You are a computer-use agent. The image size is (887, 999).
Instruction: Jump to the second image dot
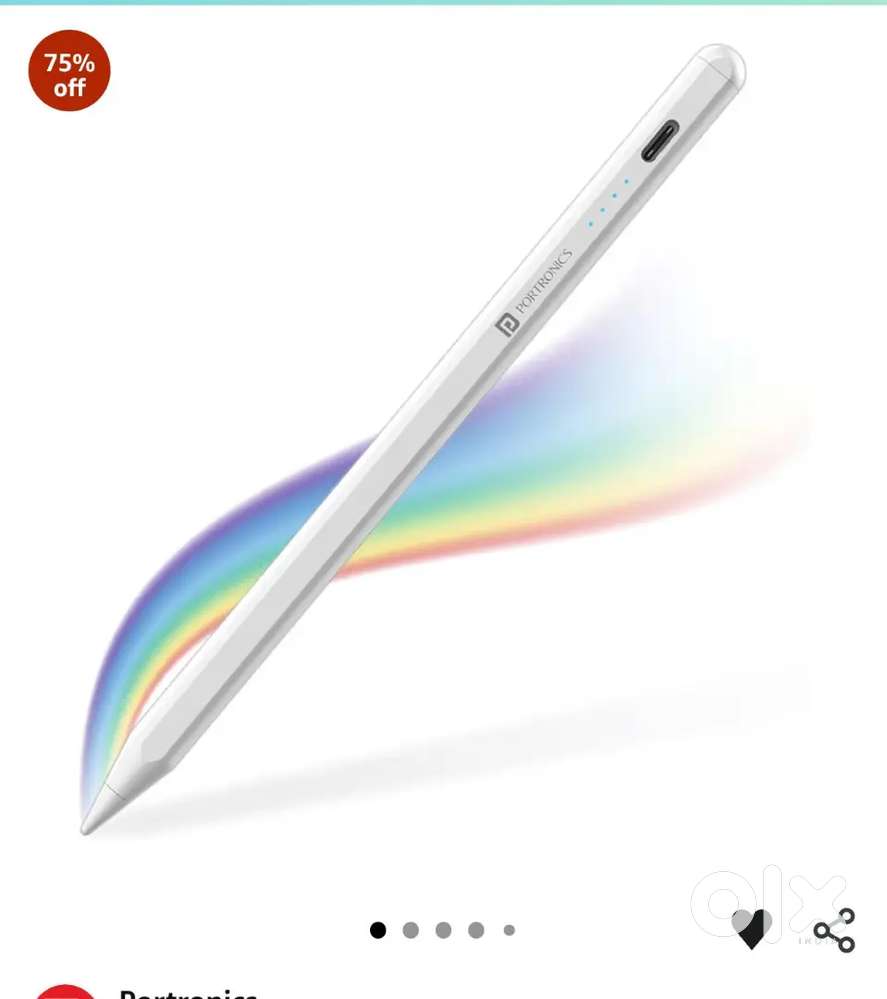point(410,930)
